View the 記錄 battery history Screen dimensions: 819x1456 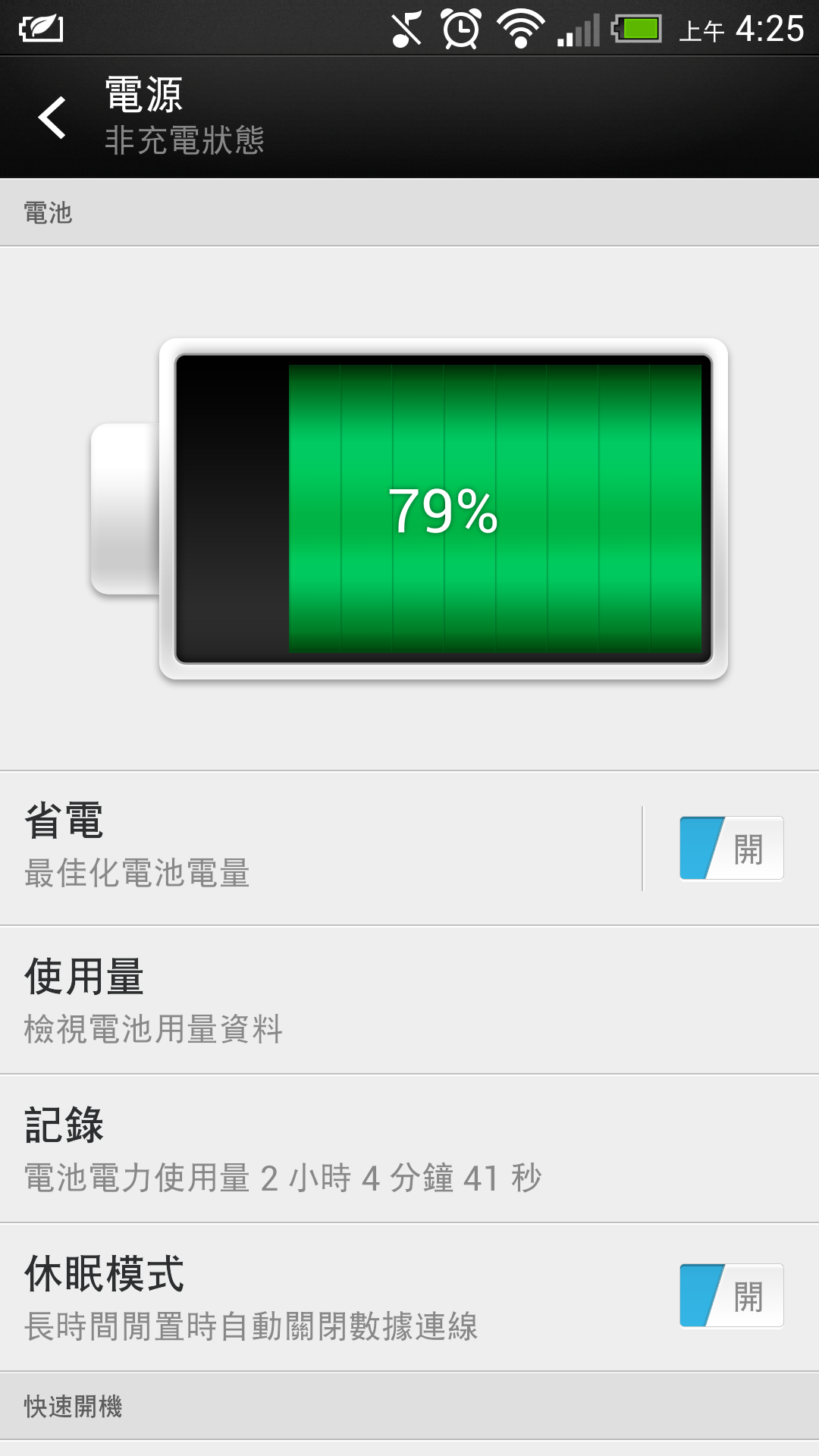pos(409,1148)
